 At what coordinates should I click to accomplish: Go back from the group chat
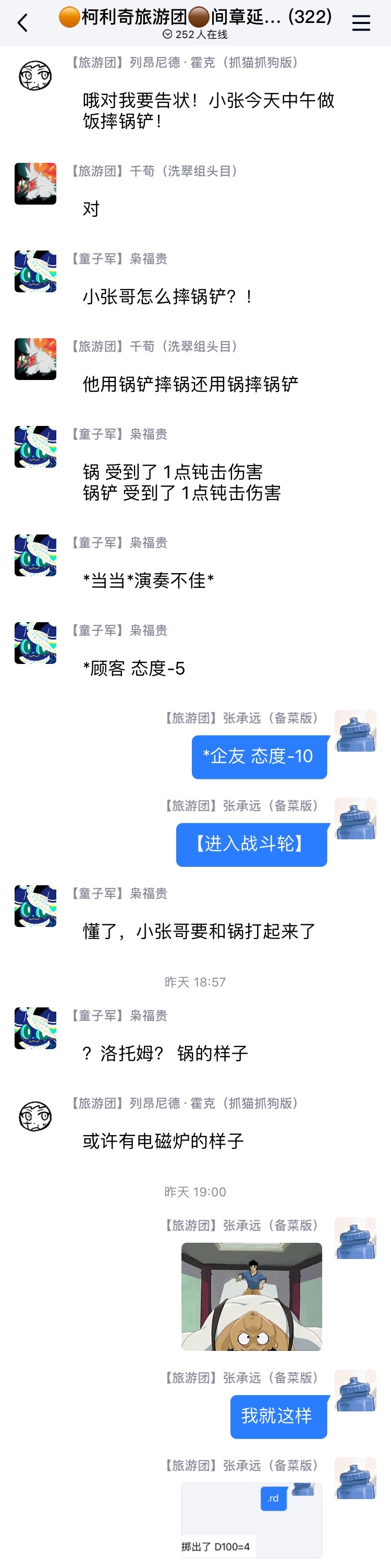[x=22, y=23]
